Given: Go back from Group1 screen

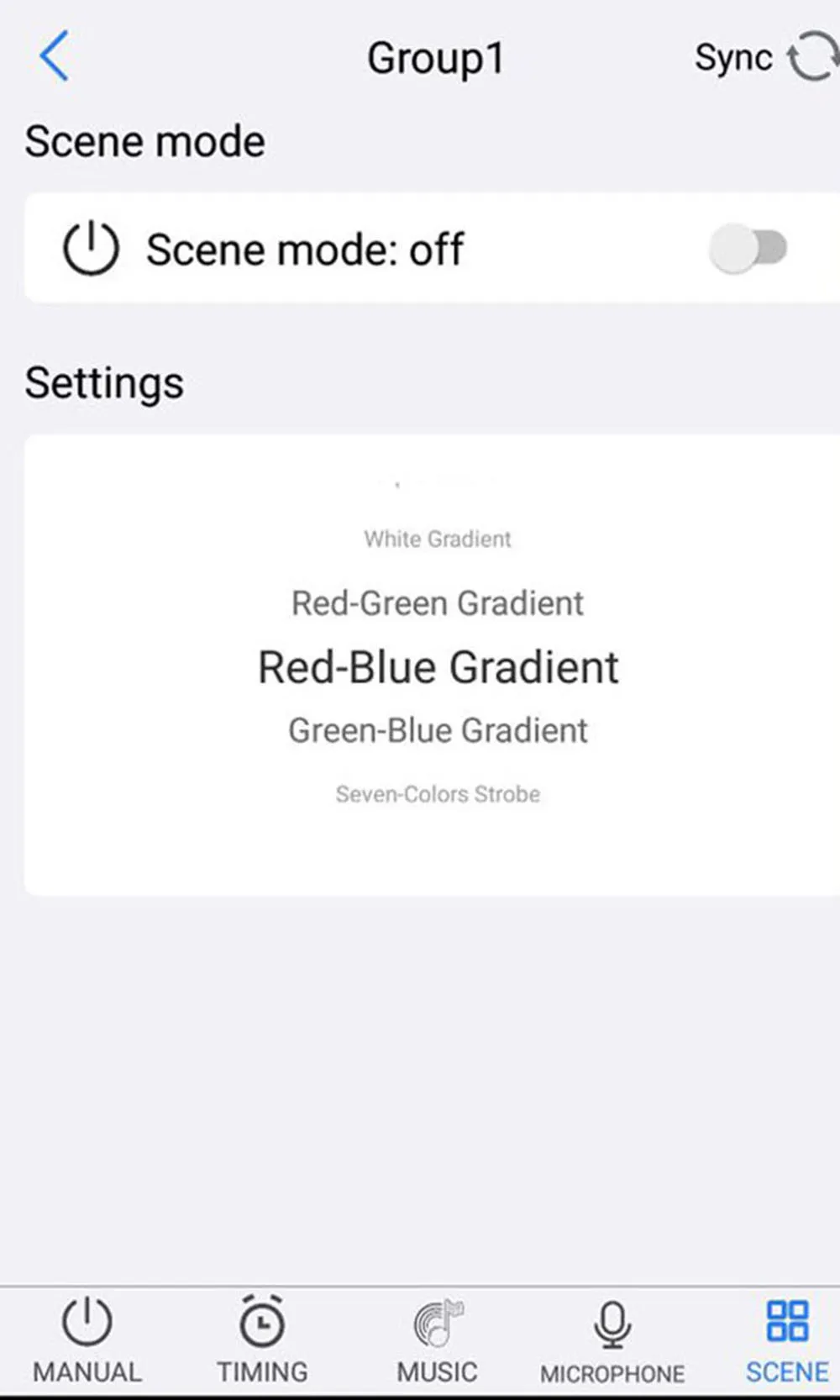Looking at the screenshot, I should tap(54, 56).
